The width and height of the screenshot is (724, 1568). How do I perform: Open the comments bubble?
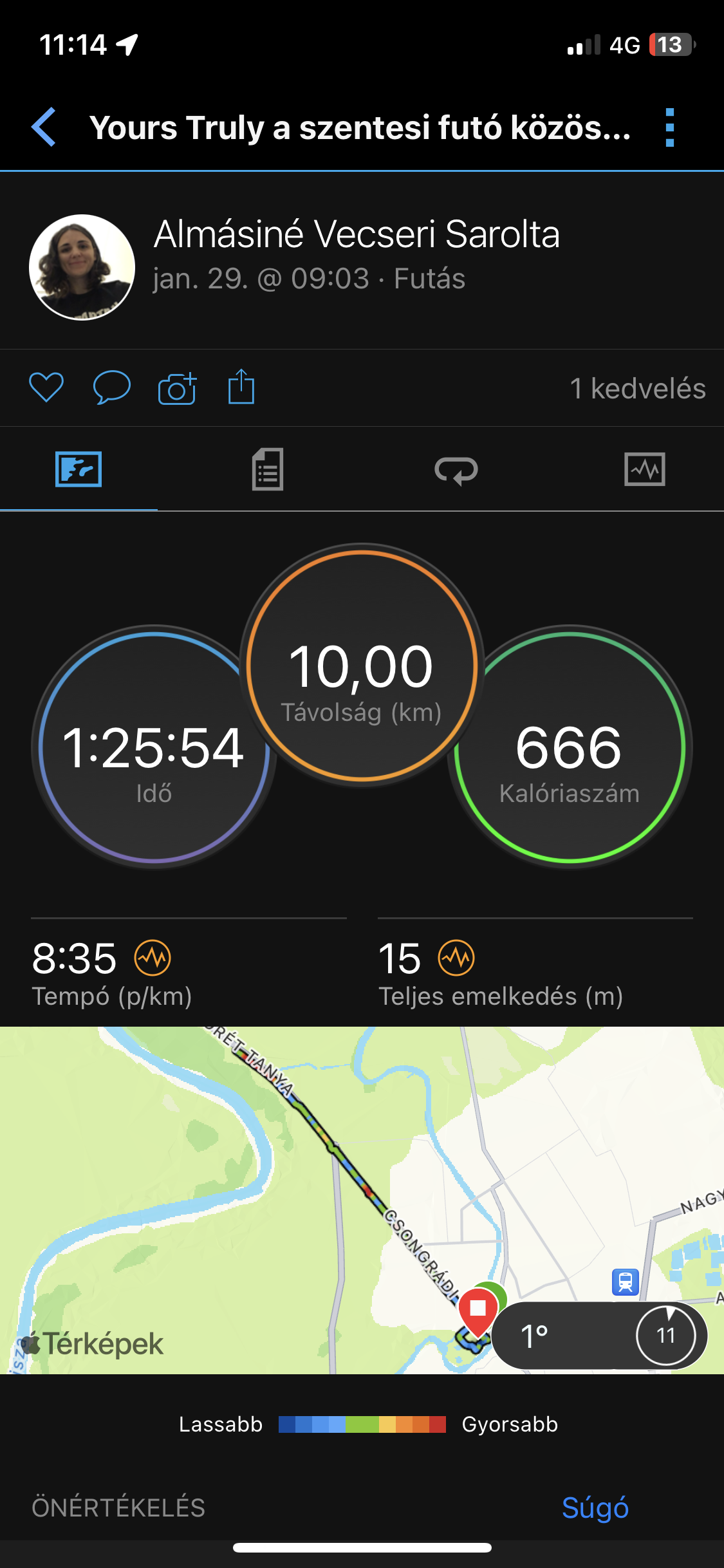111,388
